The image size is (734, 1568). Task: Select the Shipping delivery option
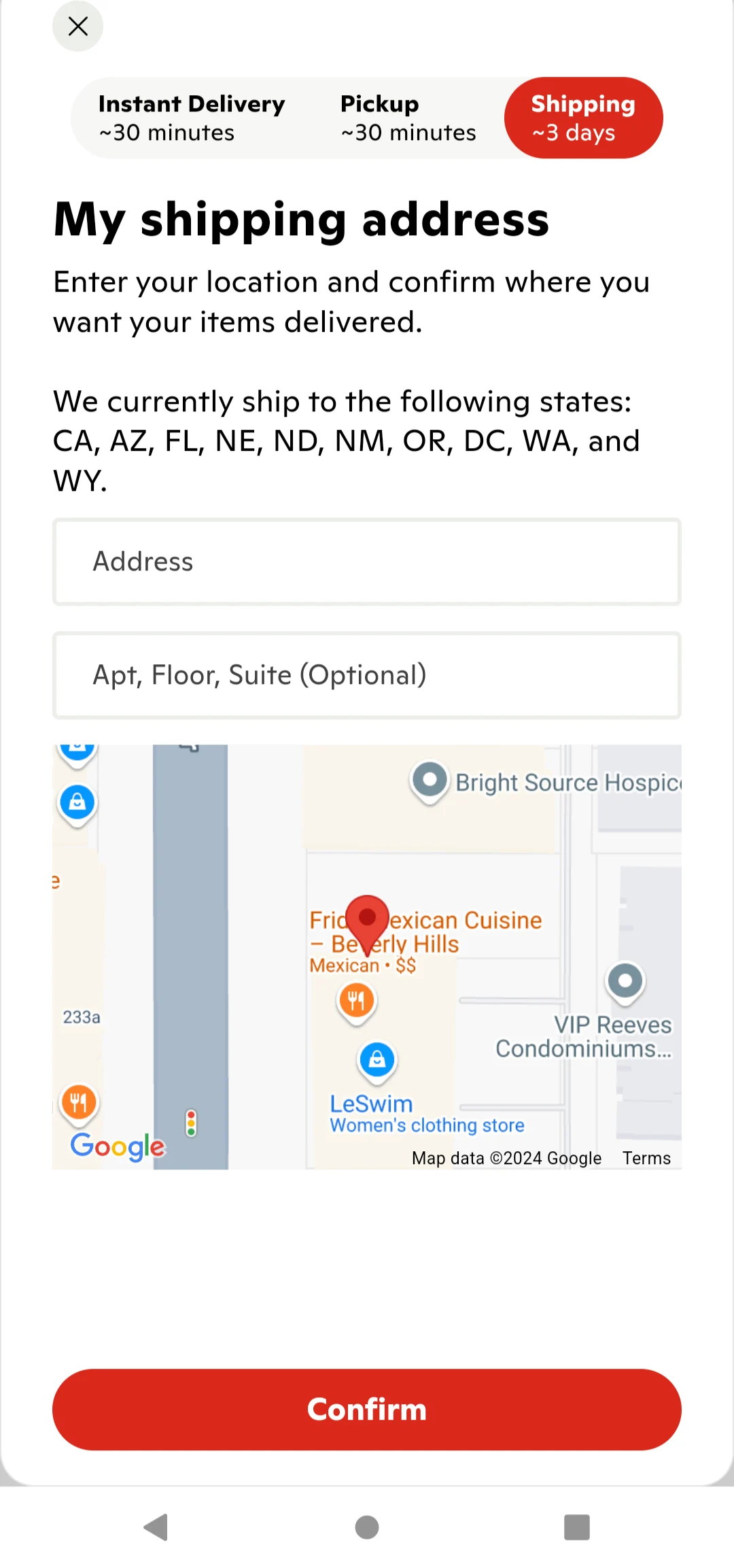click(x=583, y=118)
